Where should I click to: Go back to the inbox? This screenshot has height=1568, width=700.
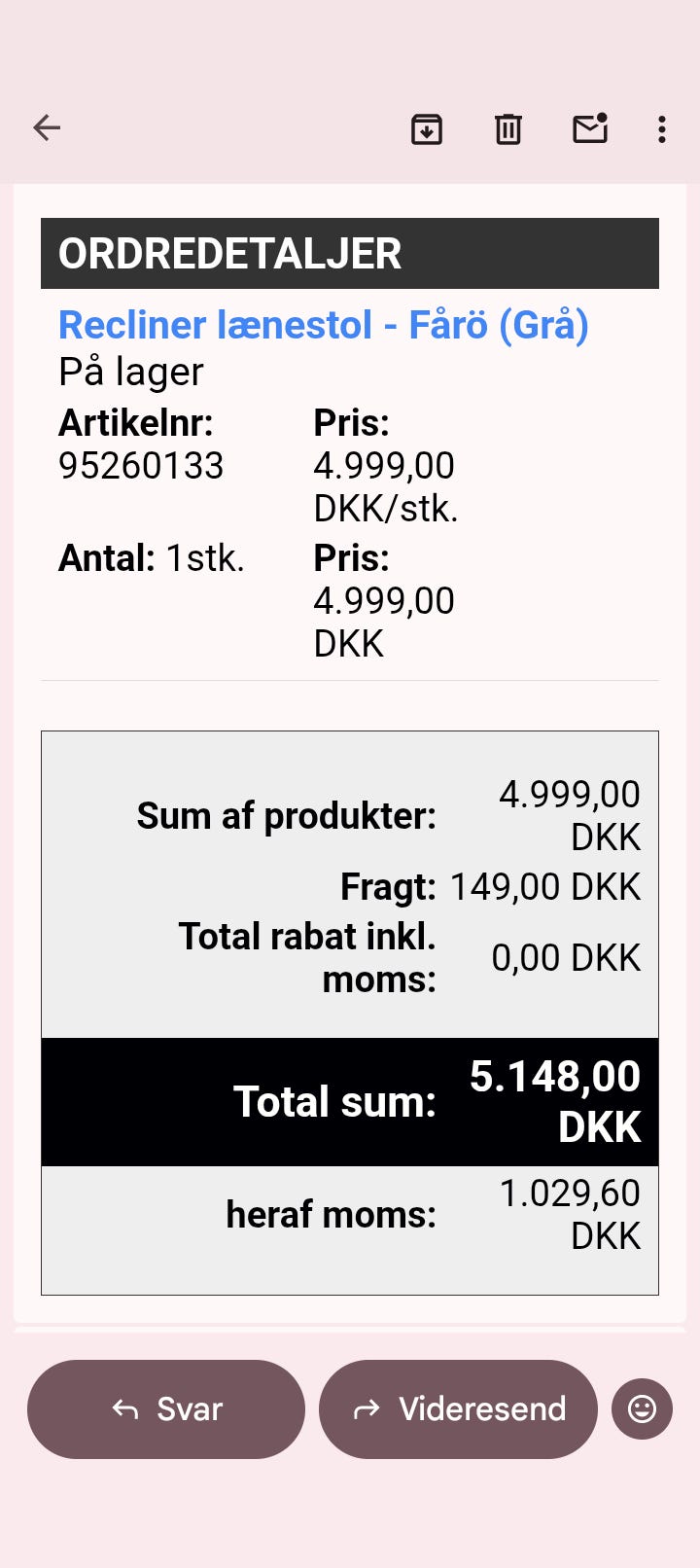tap(47, 128)
